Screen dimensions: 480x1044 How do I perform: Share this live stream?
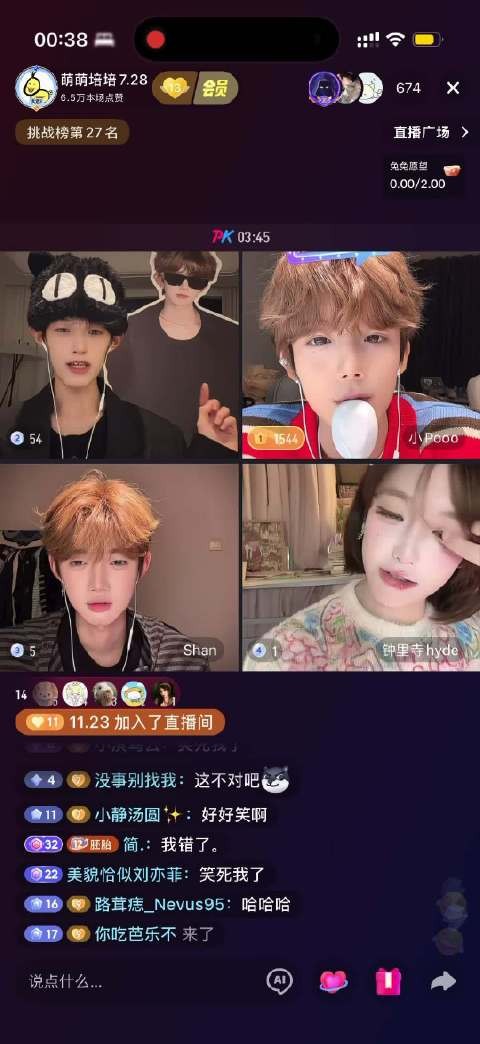point(443,981)
